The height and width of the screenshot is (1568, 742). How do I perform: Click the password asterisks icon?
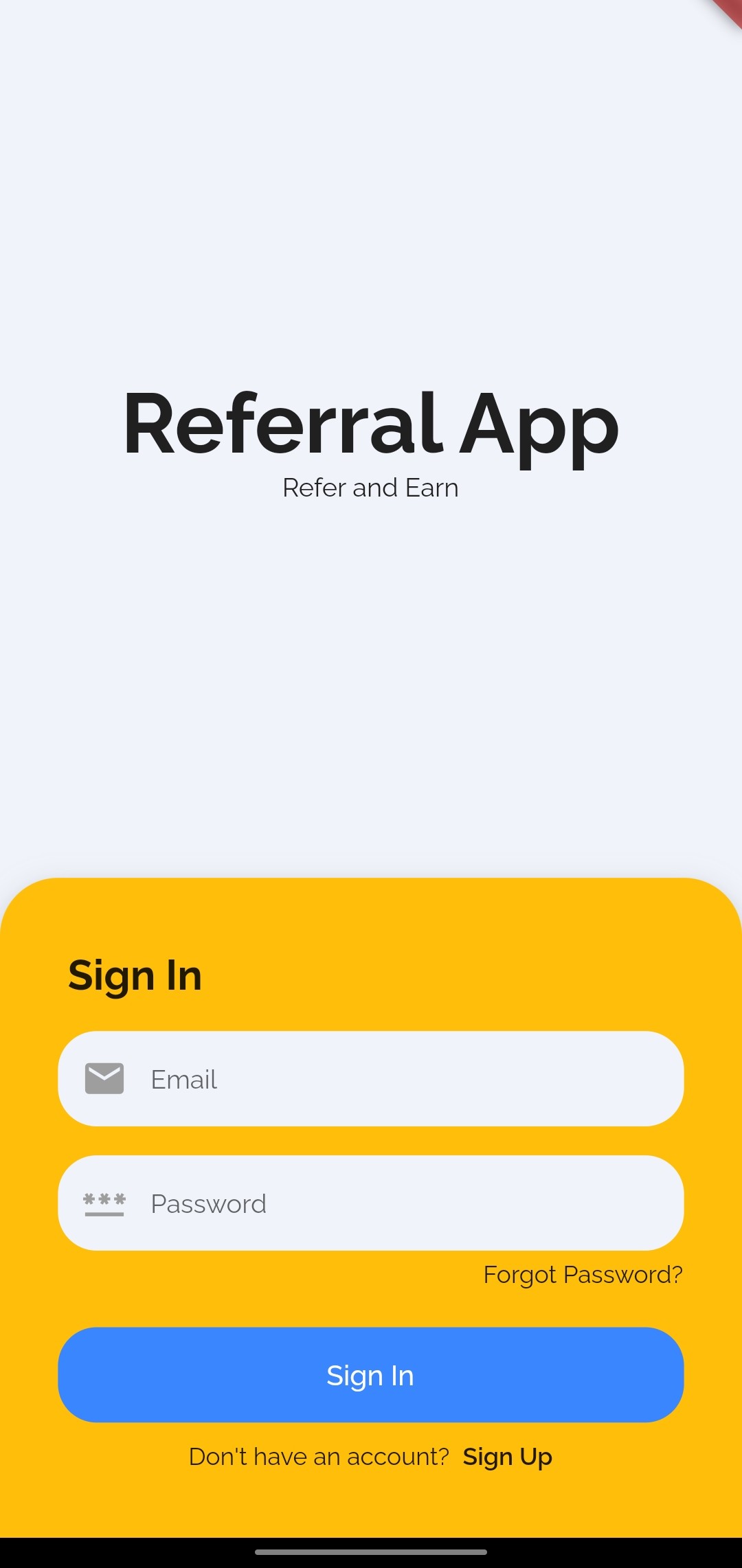coord(104,1203)
